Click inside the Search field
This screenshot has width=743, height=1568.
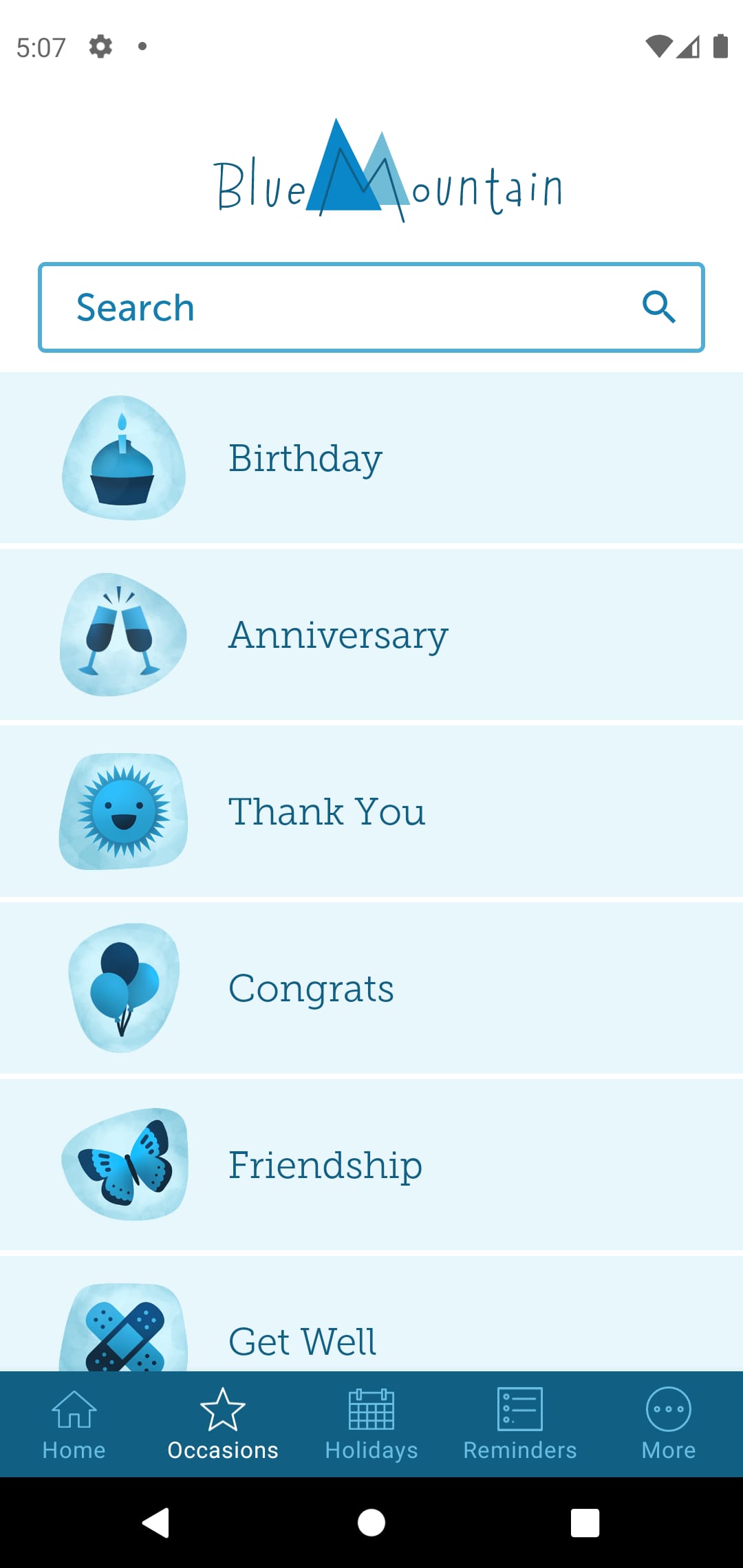[x=310, y=307]
